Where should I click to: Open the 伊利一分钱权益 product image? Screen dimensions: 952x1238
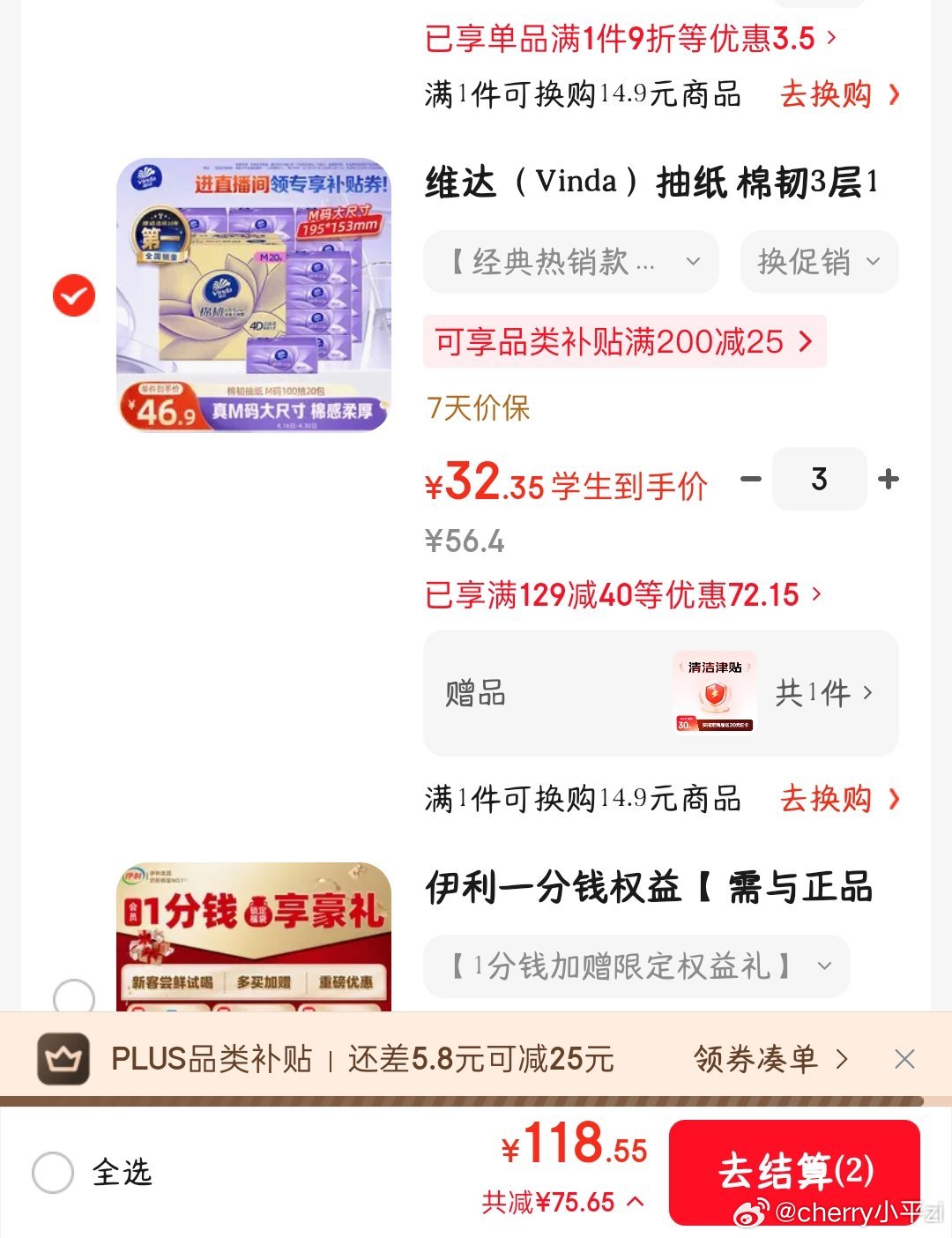point(253,936)
